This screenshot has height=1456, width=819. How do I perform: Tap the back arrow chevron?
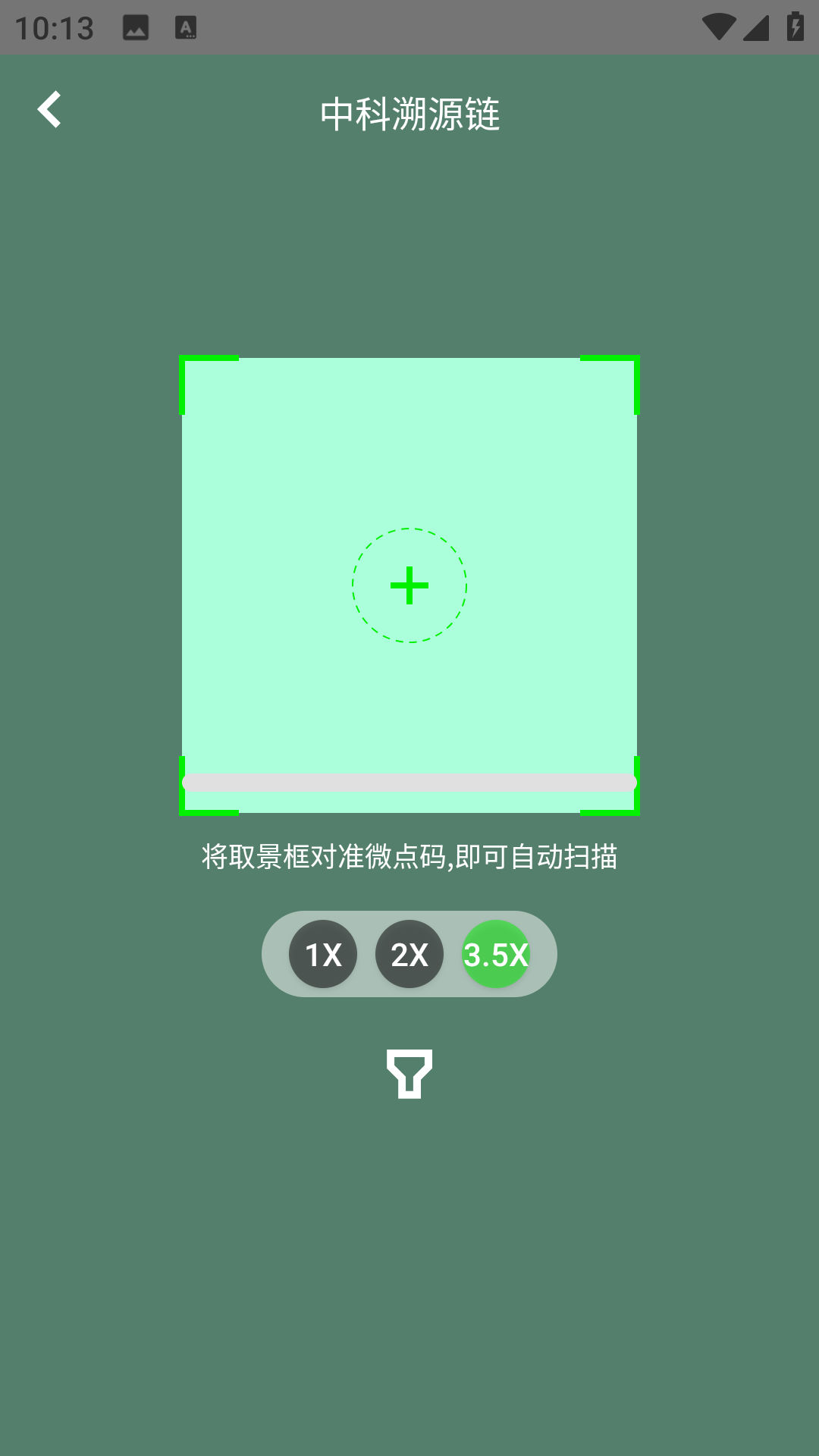pyautogui.click(x=50, y=110)
